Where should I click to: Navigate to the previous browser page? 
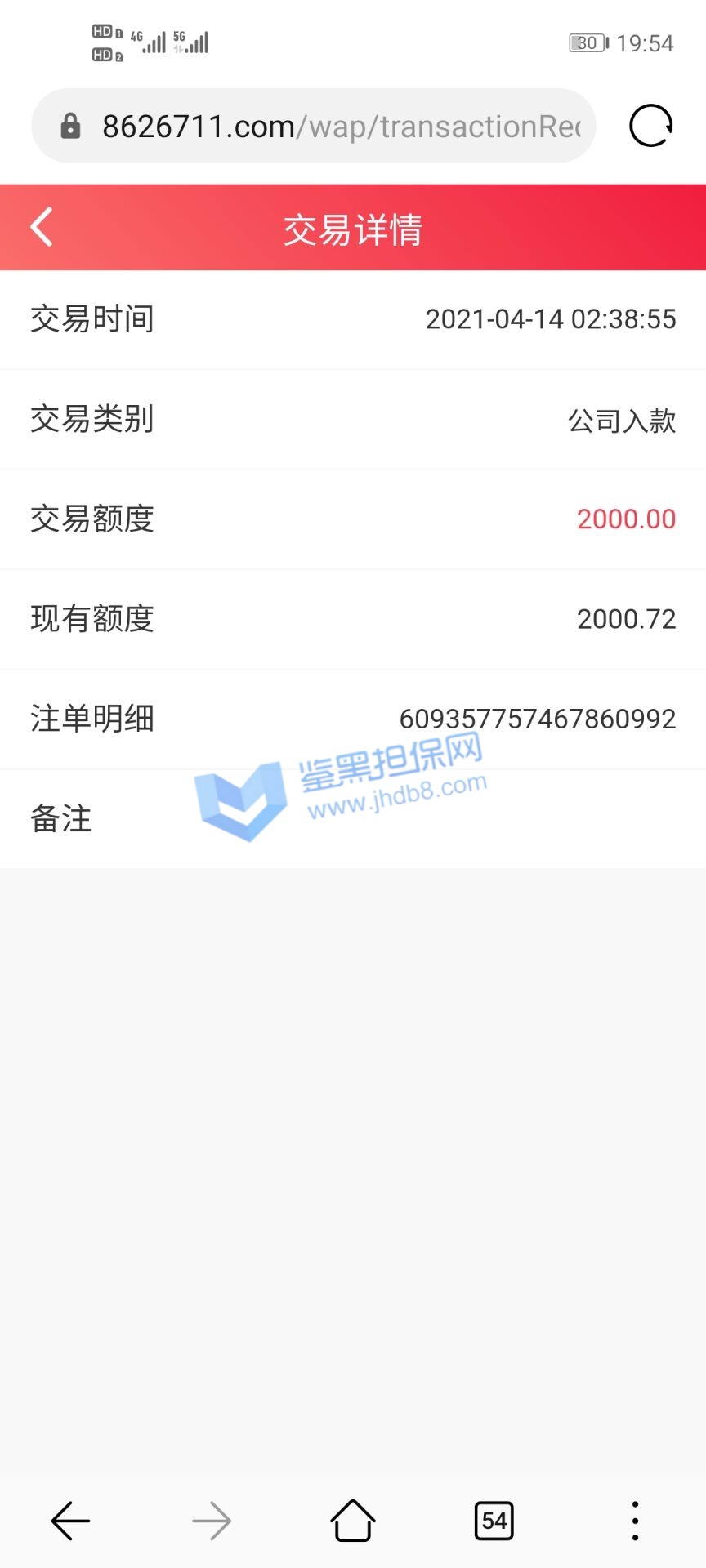tap(70, 1521)
